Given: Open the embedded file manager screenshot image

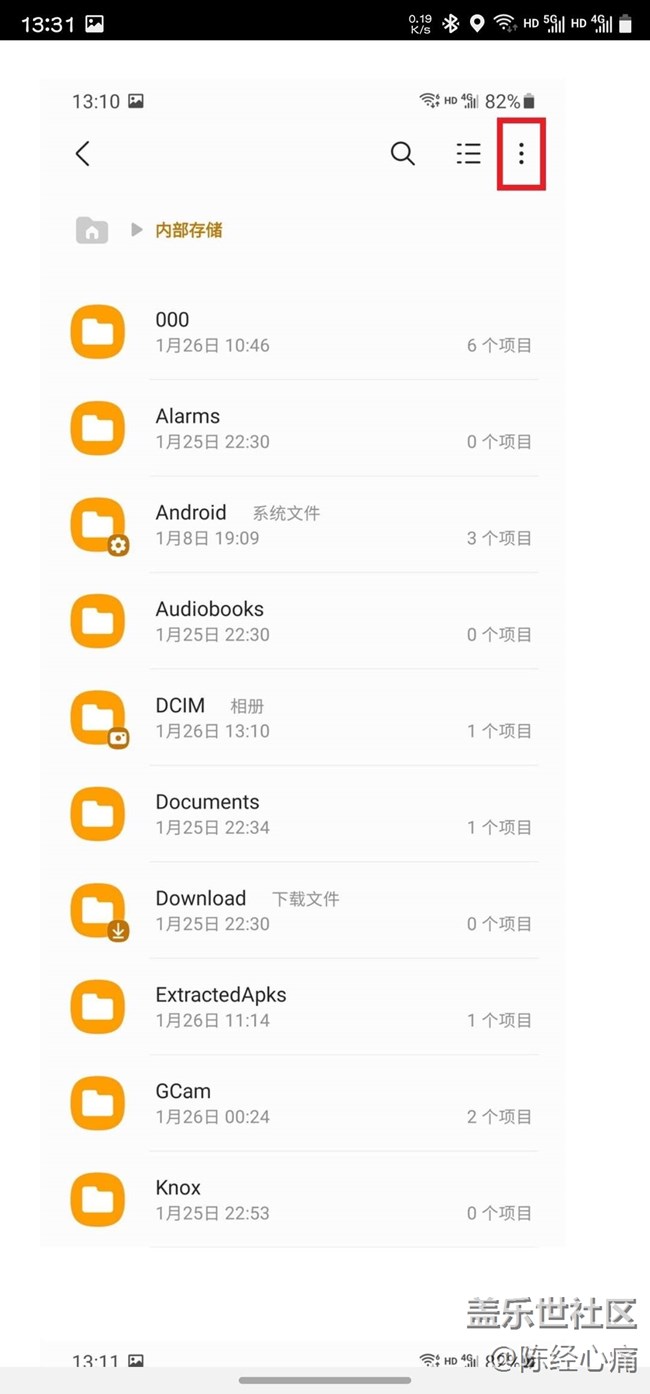Looking at the screenshot, I should click(x=302, y=663).
